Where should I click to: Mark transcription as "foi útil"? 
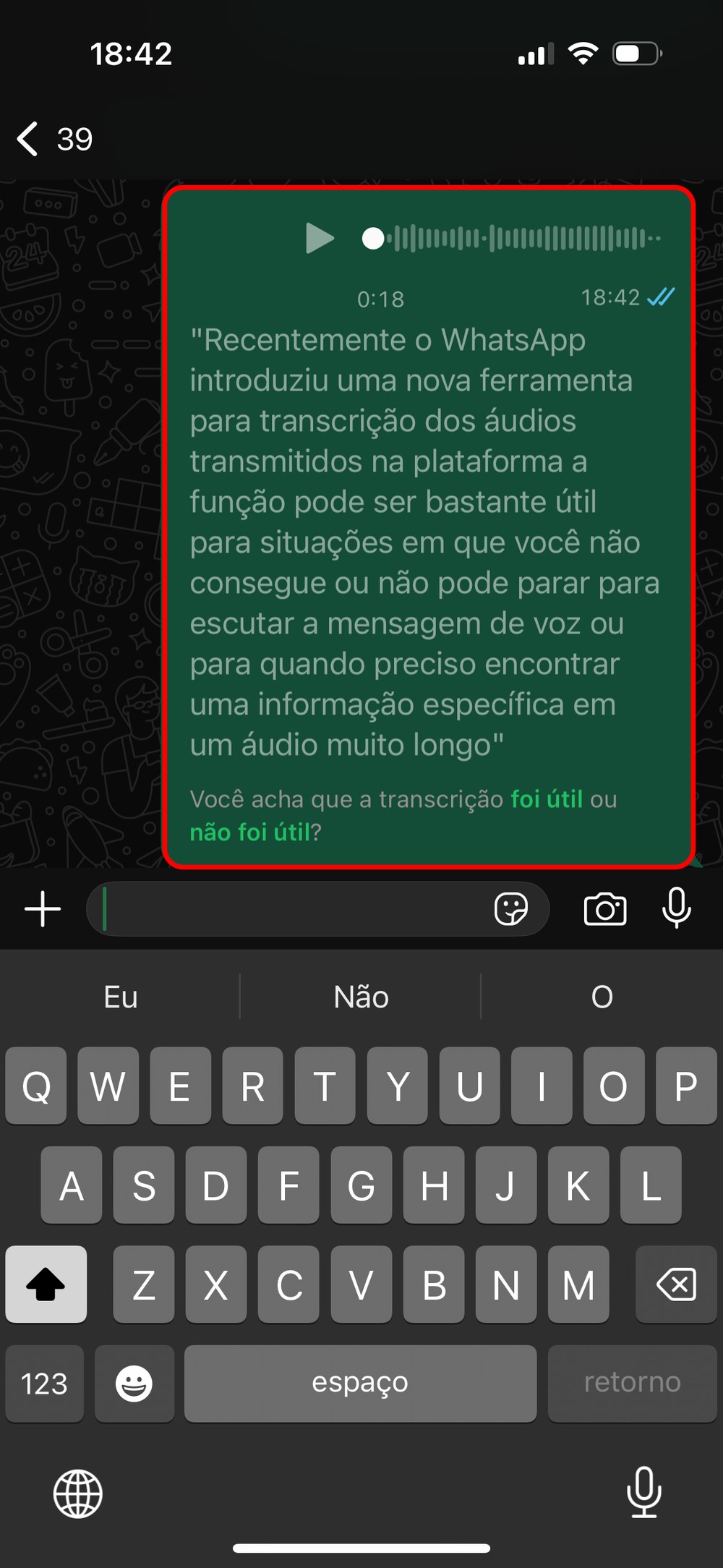tap(547, 799)
